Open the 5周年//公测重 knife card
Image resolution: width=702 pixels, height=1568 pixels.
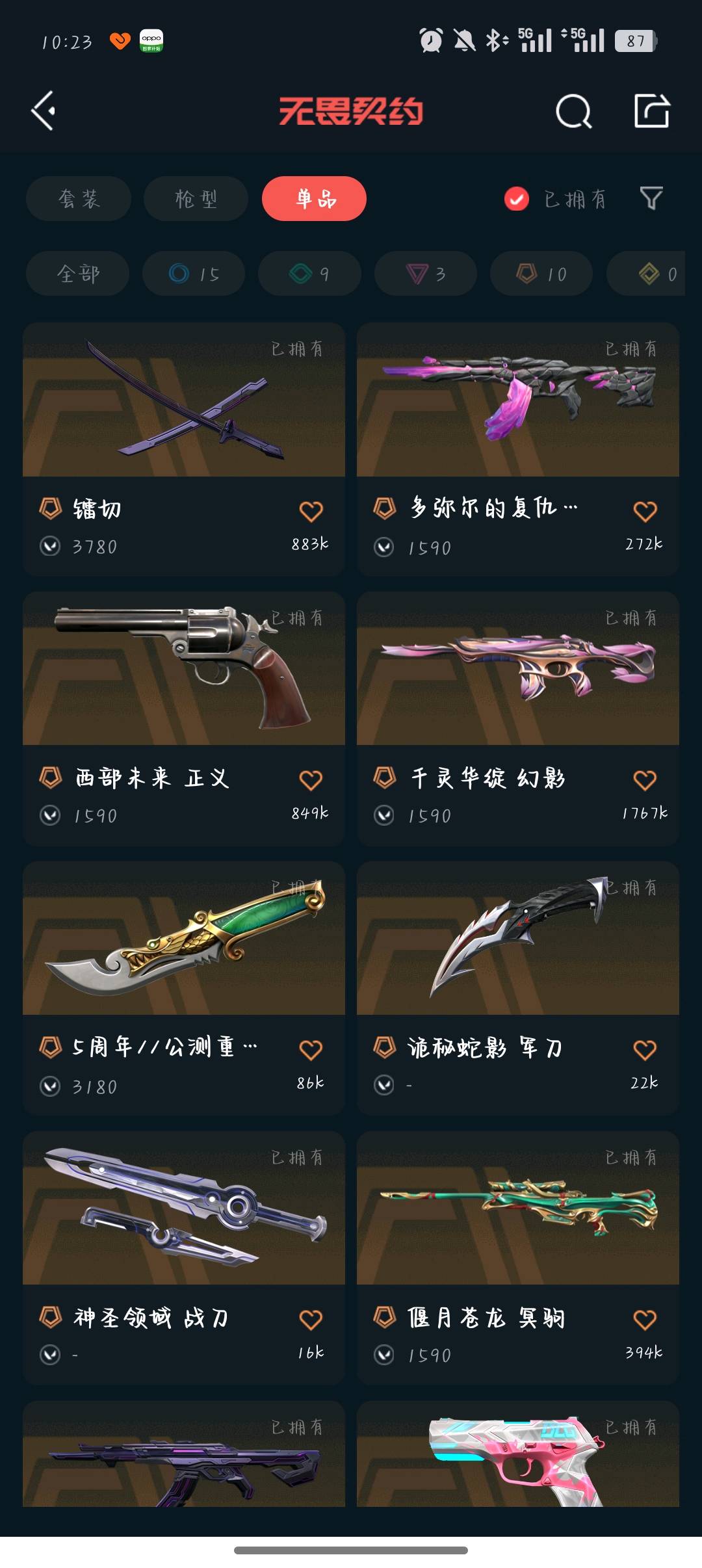(184, 988)
